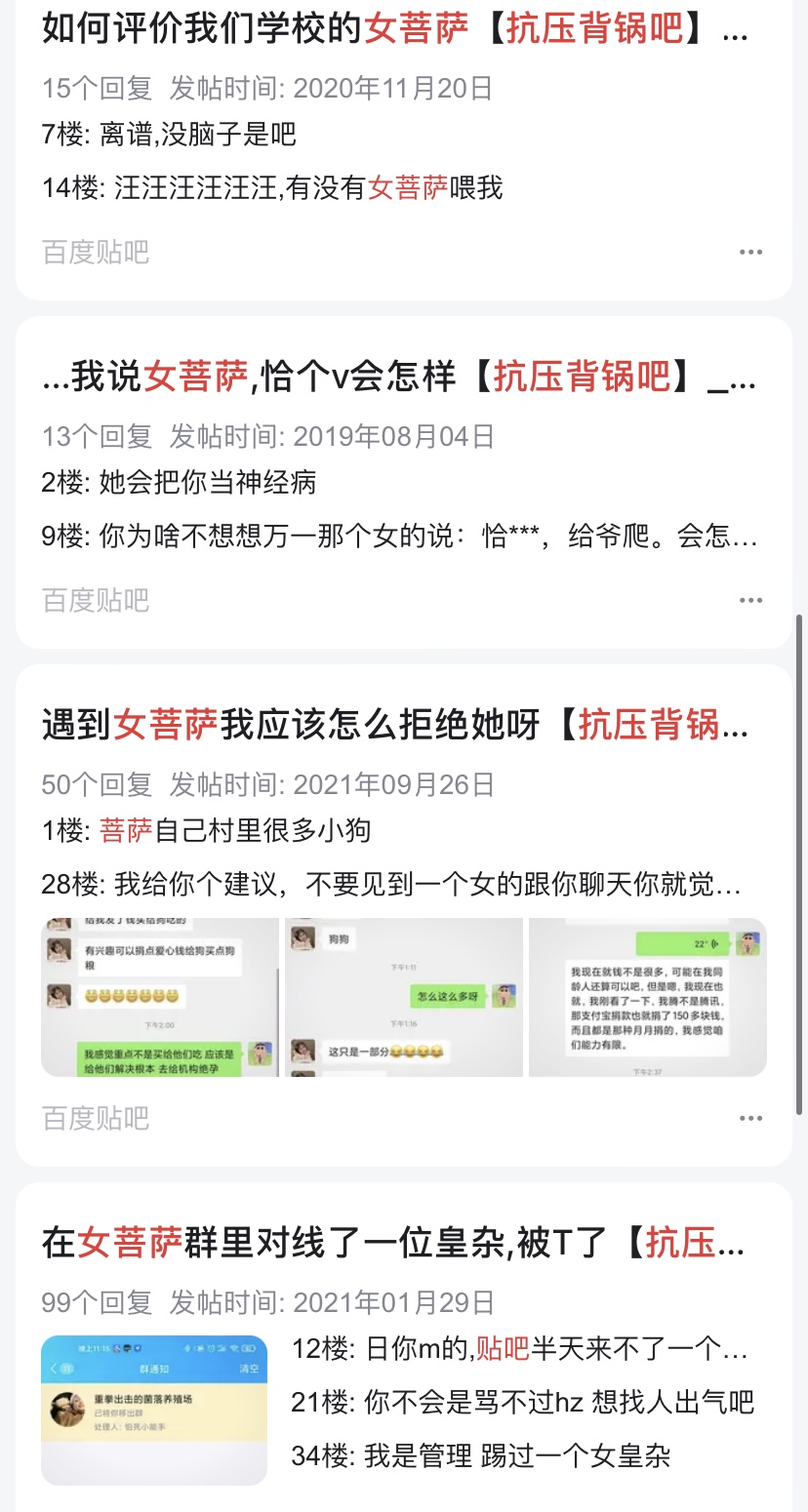Screen dimensions: 808x1512
Task: View the third chat screenshot about 支付宝捐款
Action: point(648,997)
